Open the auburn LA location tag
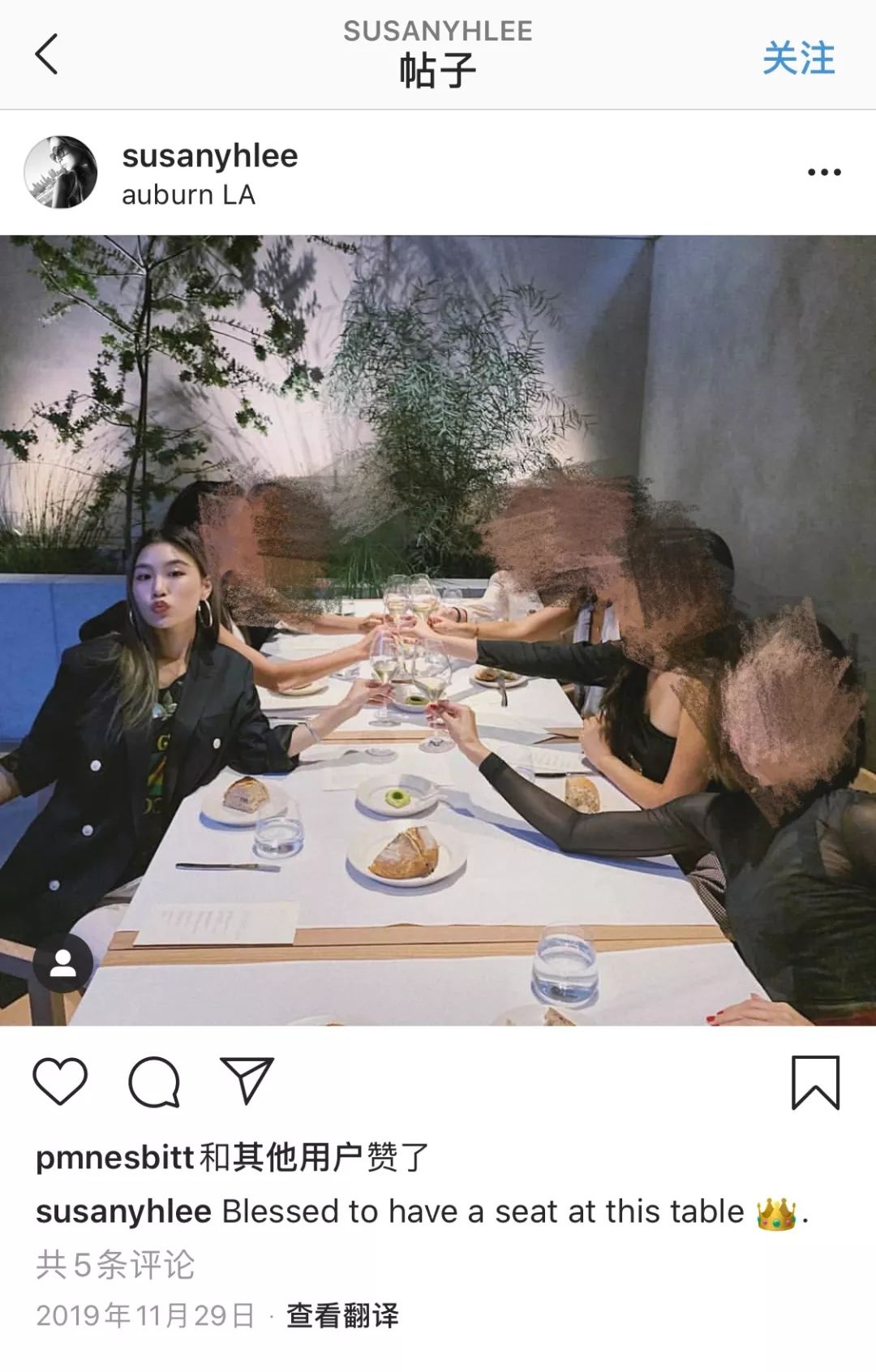876x1372 pixels. (188, 196)
